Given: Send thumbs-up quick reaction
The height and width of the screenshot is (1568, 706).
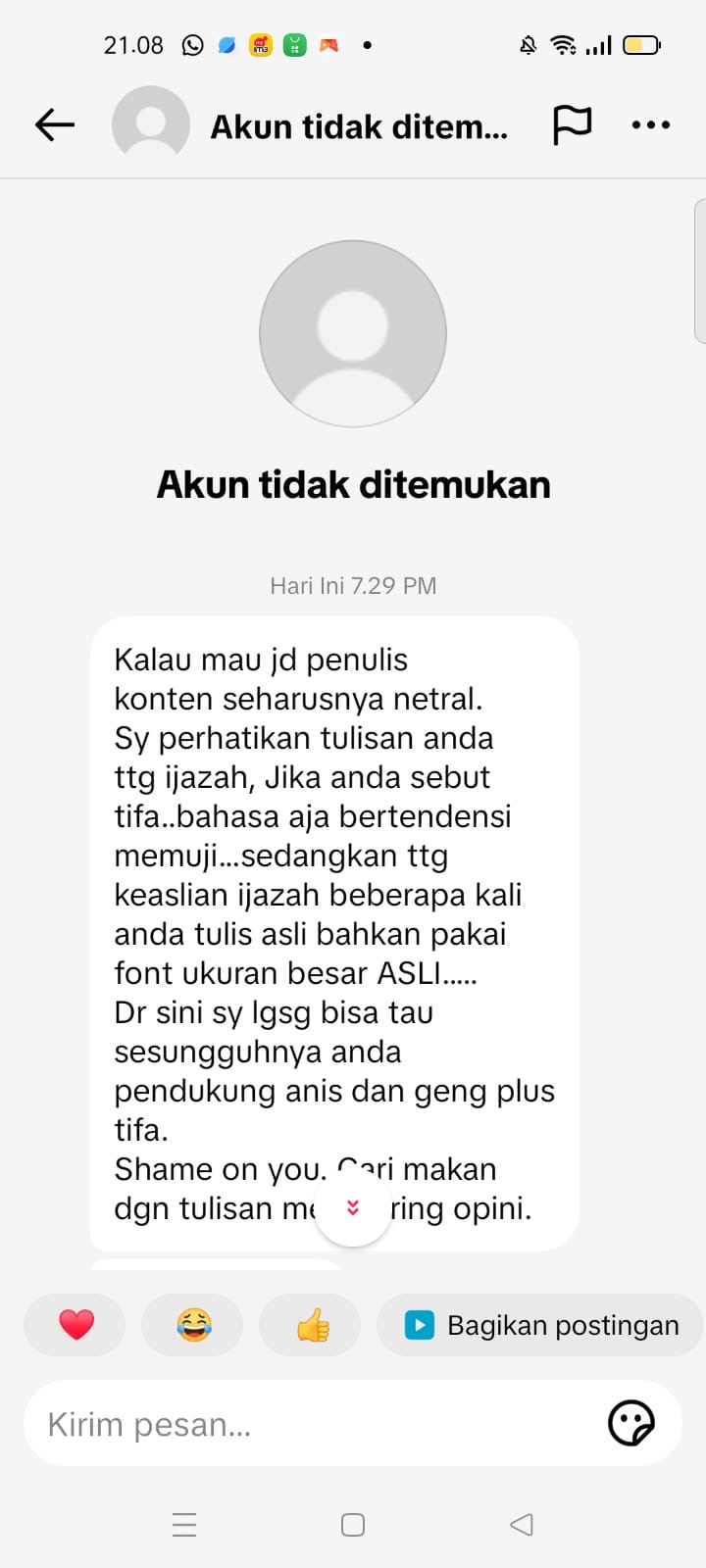Looking at the screenshot, I should point(311,1325).
